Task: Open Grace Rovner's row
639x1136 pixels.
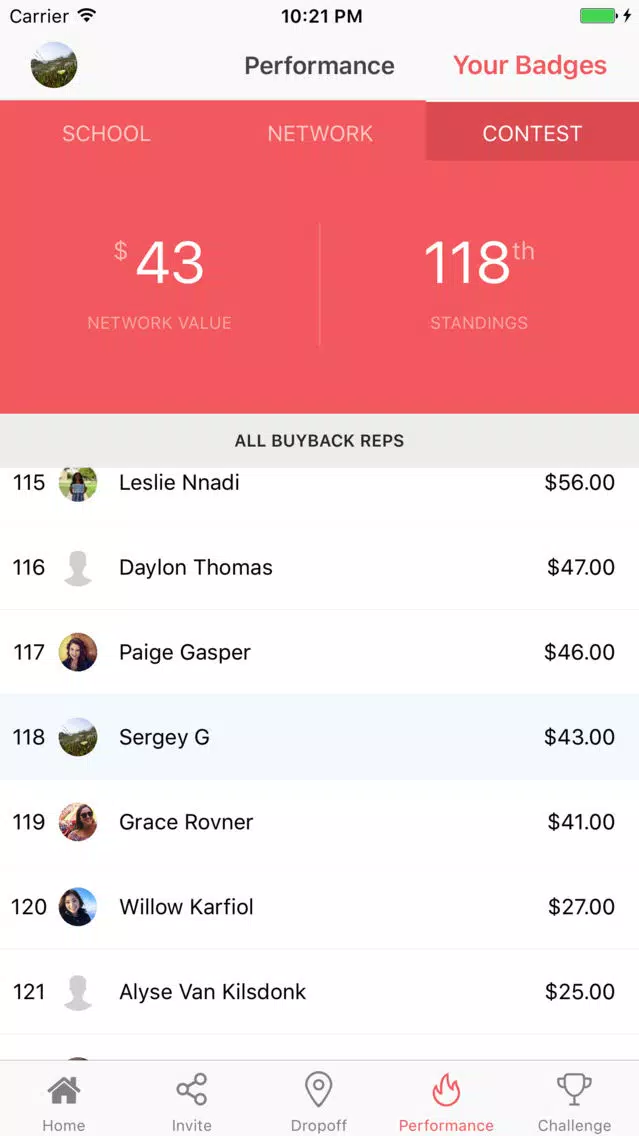Action: [x=320, y=822]
